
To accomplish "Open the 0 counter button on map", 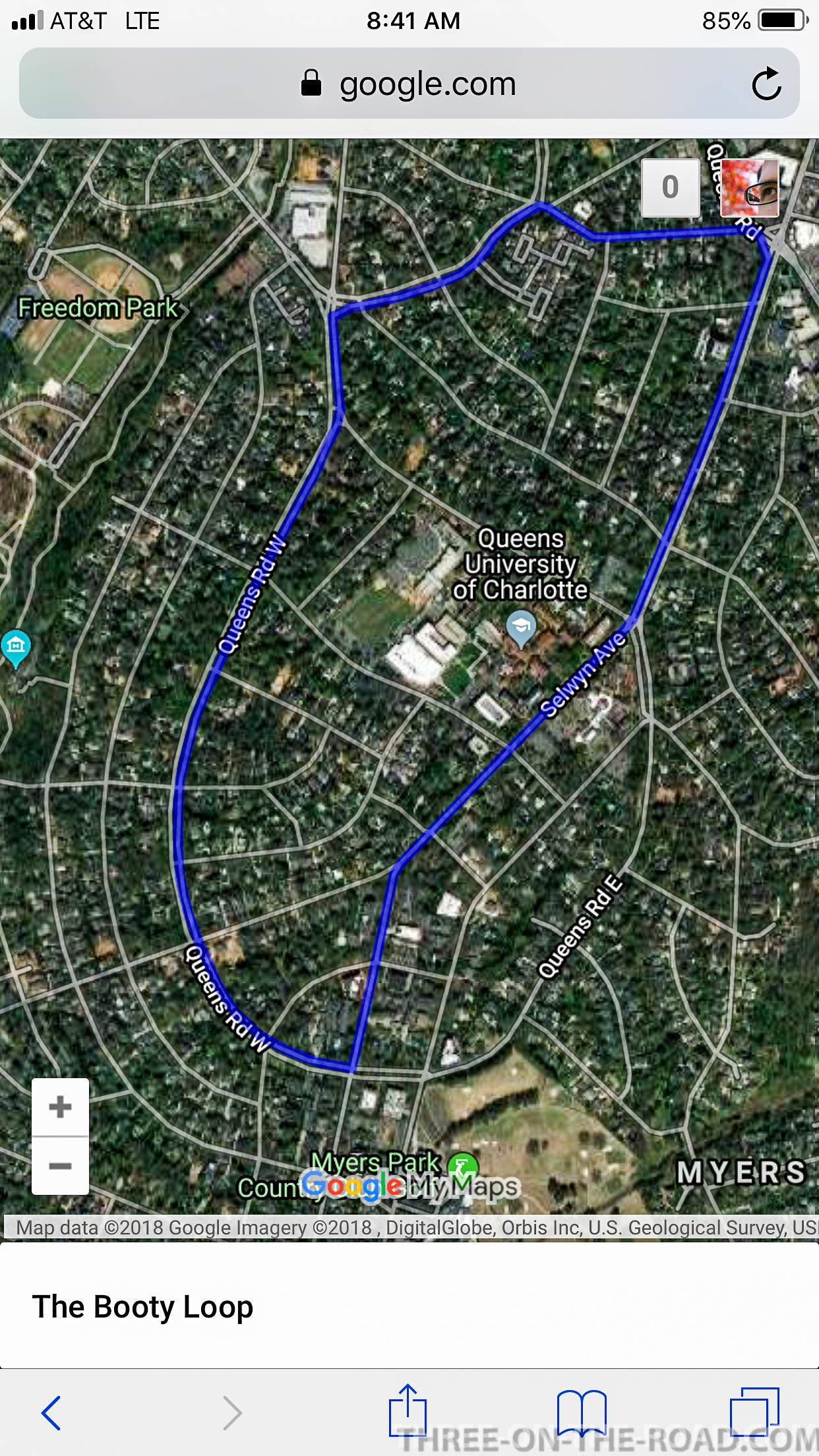I will (670, 188).
